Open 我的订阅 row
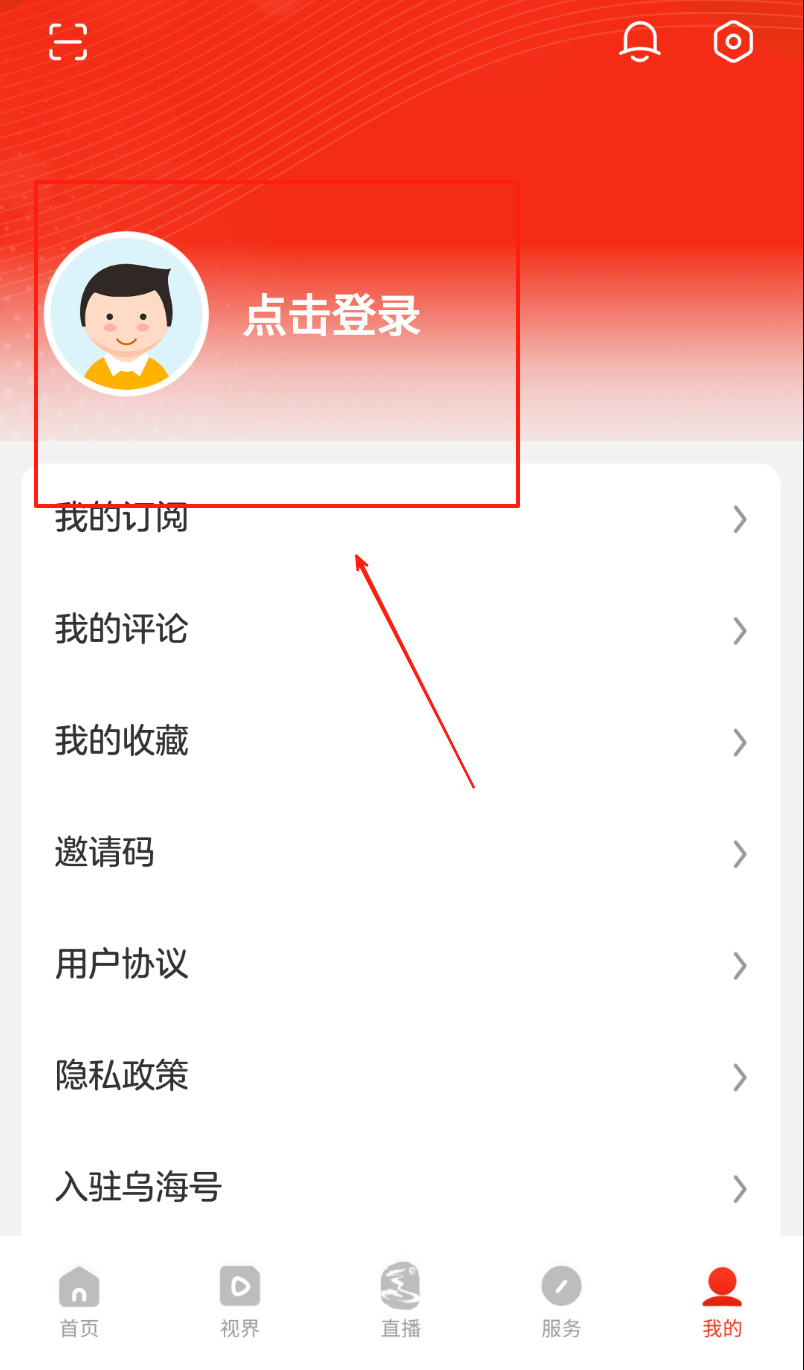Image resolution: width=804 pixels, height=1370 pixels. [x=400, y=519]
